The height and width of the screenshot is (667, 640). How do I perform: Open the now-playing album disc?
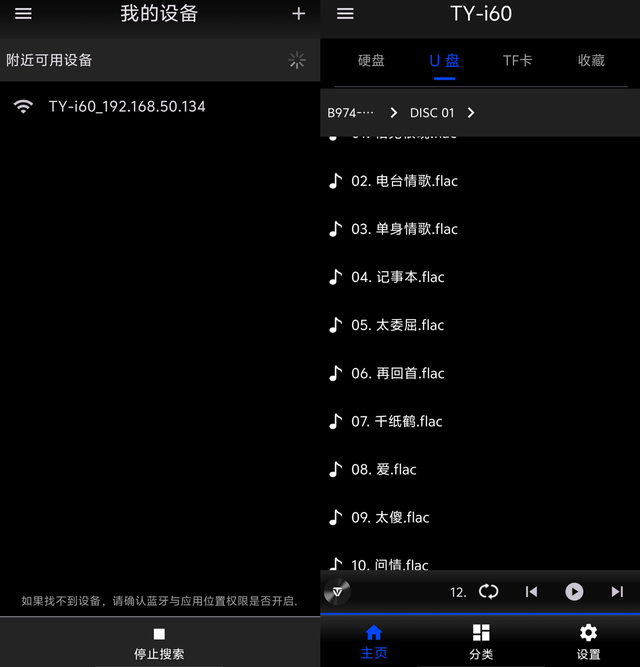tap(338, 591)
